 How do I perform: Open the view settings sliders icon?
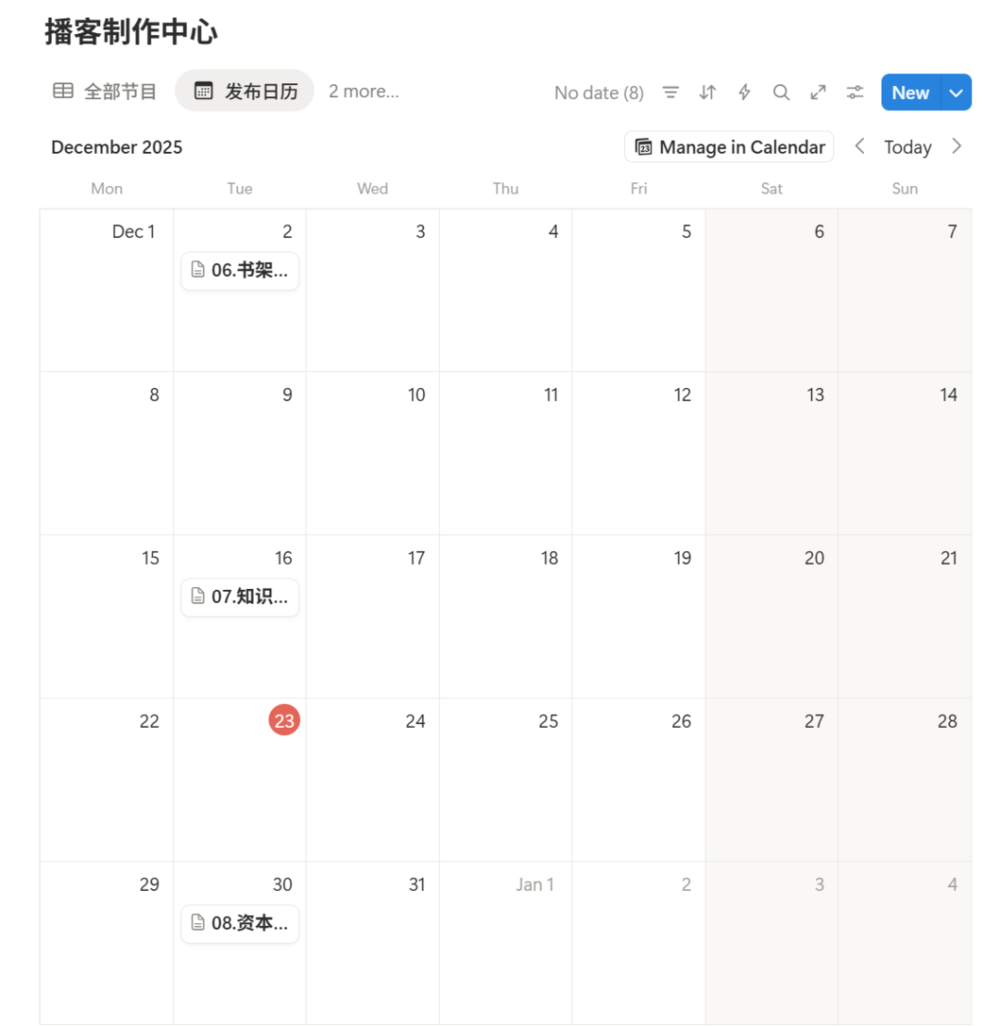tap(855, 93)
